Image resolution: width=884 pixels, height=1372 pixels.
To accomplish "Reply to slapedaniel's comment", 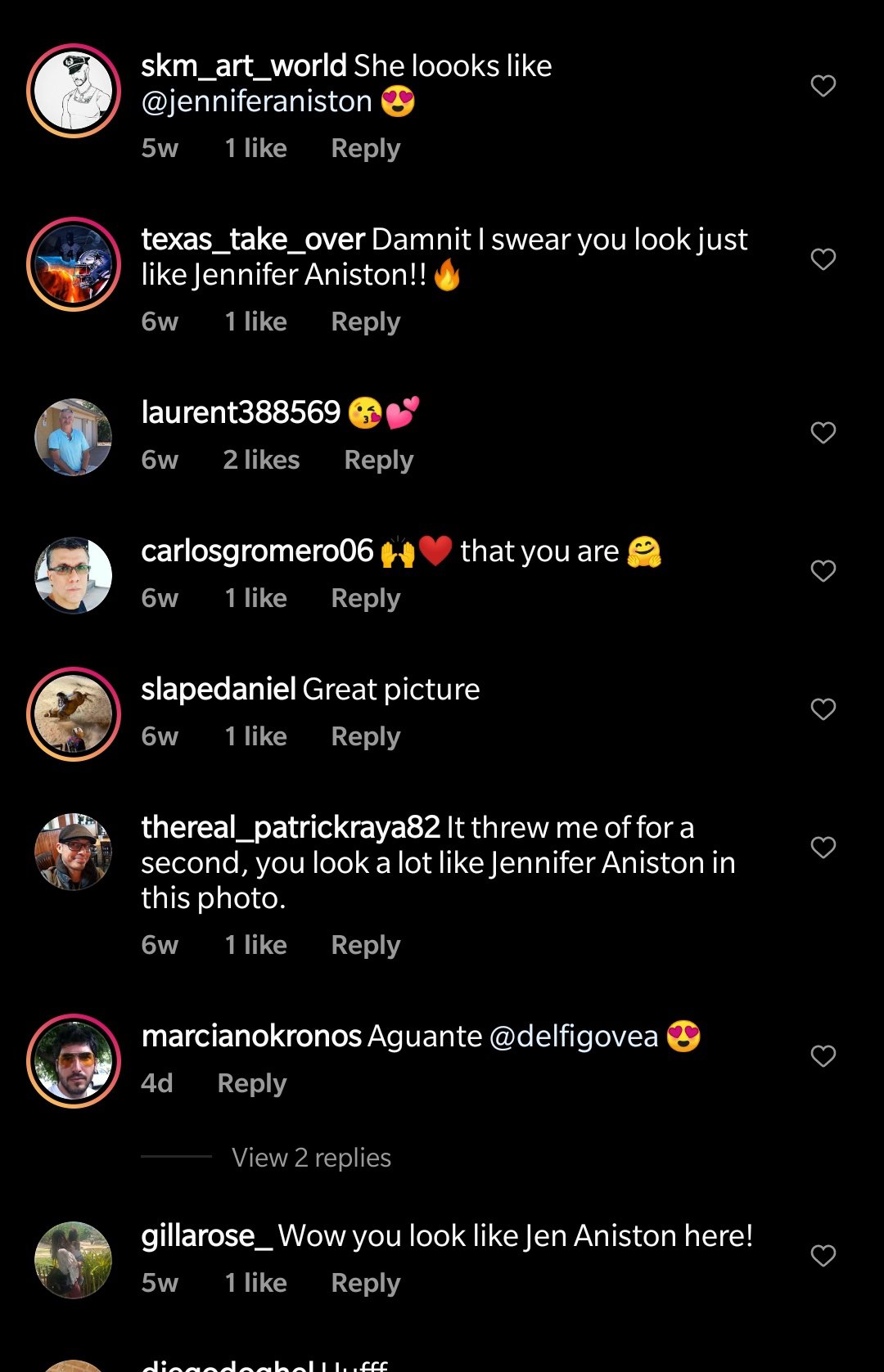I will pyautogui.click(x=365, y=736).
